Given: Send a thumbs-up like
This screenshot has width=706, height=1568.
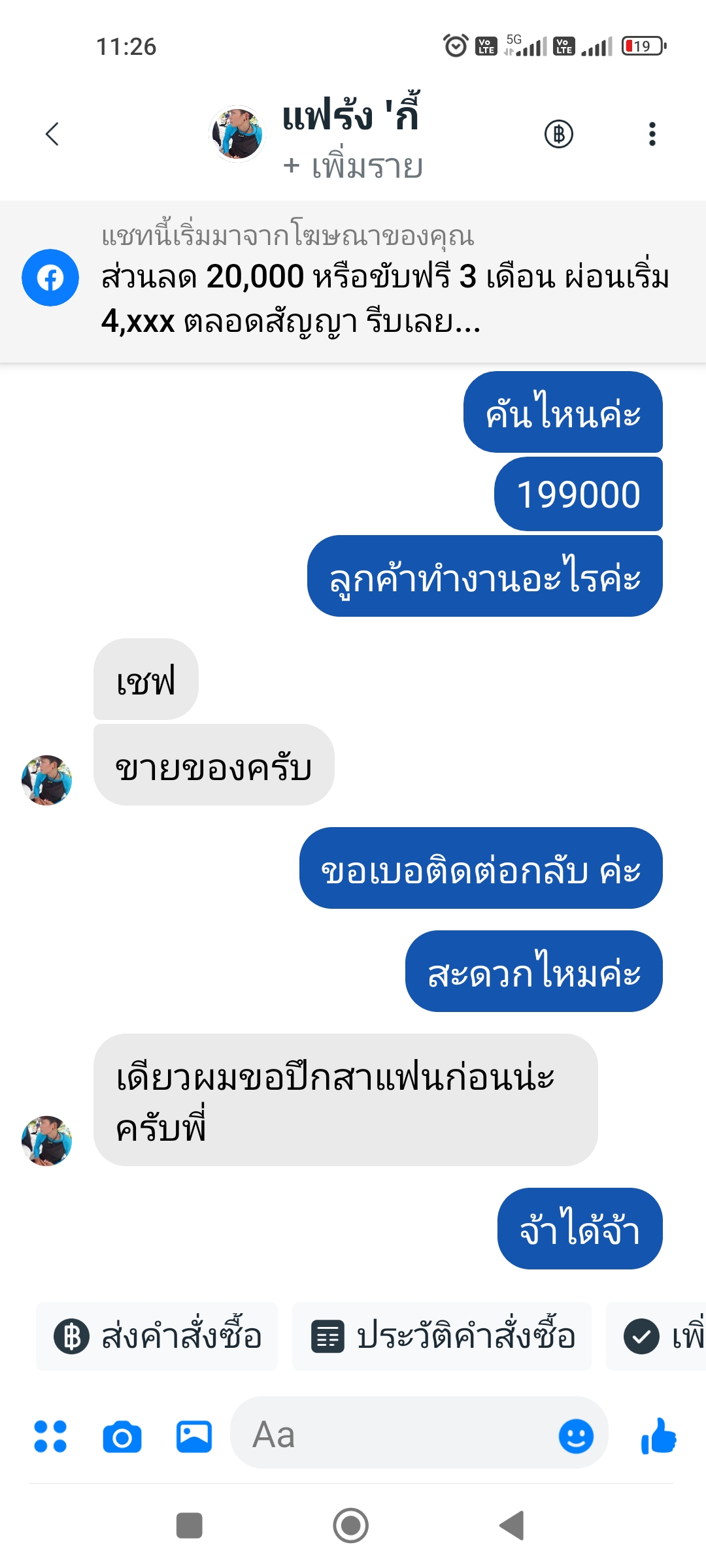Looking at the screenshot, I should [658, 1436].
